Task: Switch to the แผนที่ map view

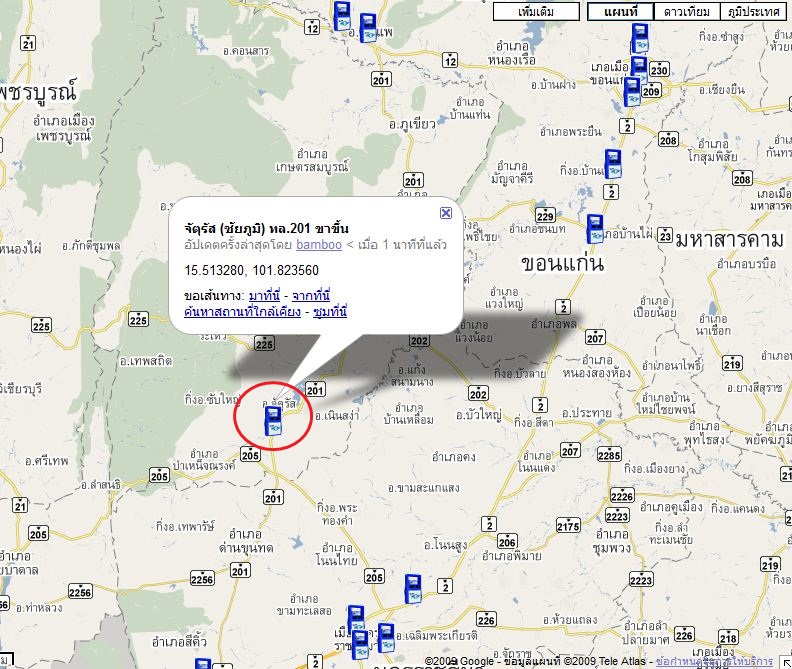Action: 619,12
